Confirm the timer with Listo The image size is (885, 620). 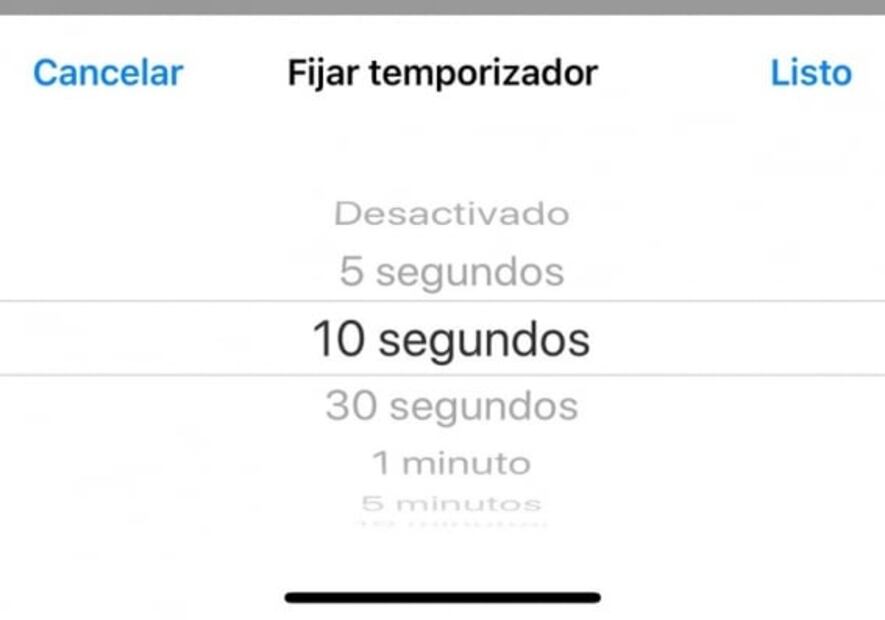(810, 73)
